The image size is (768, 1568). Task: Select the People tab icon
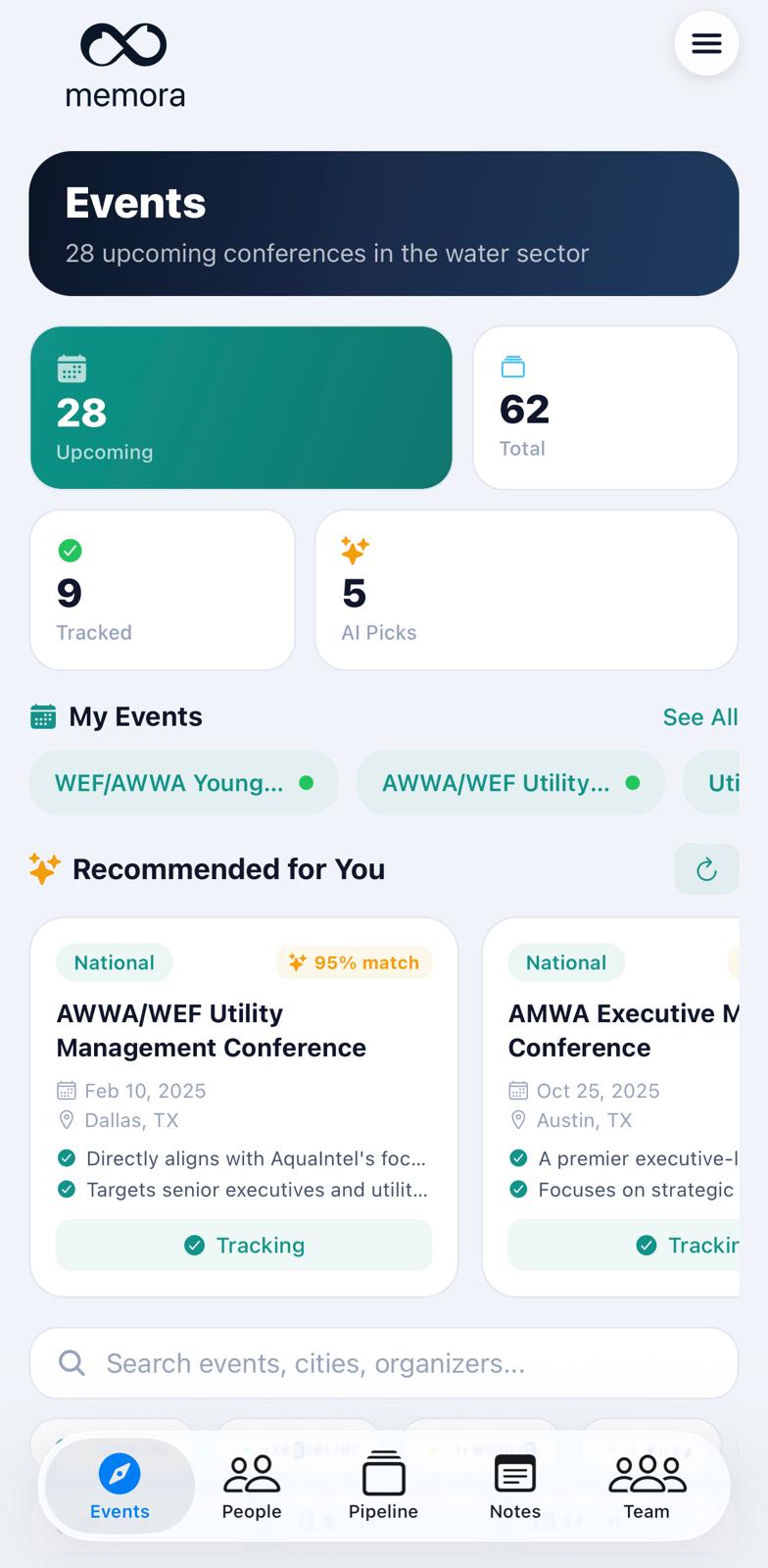click(252, 1472)
